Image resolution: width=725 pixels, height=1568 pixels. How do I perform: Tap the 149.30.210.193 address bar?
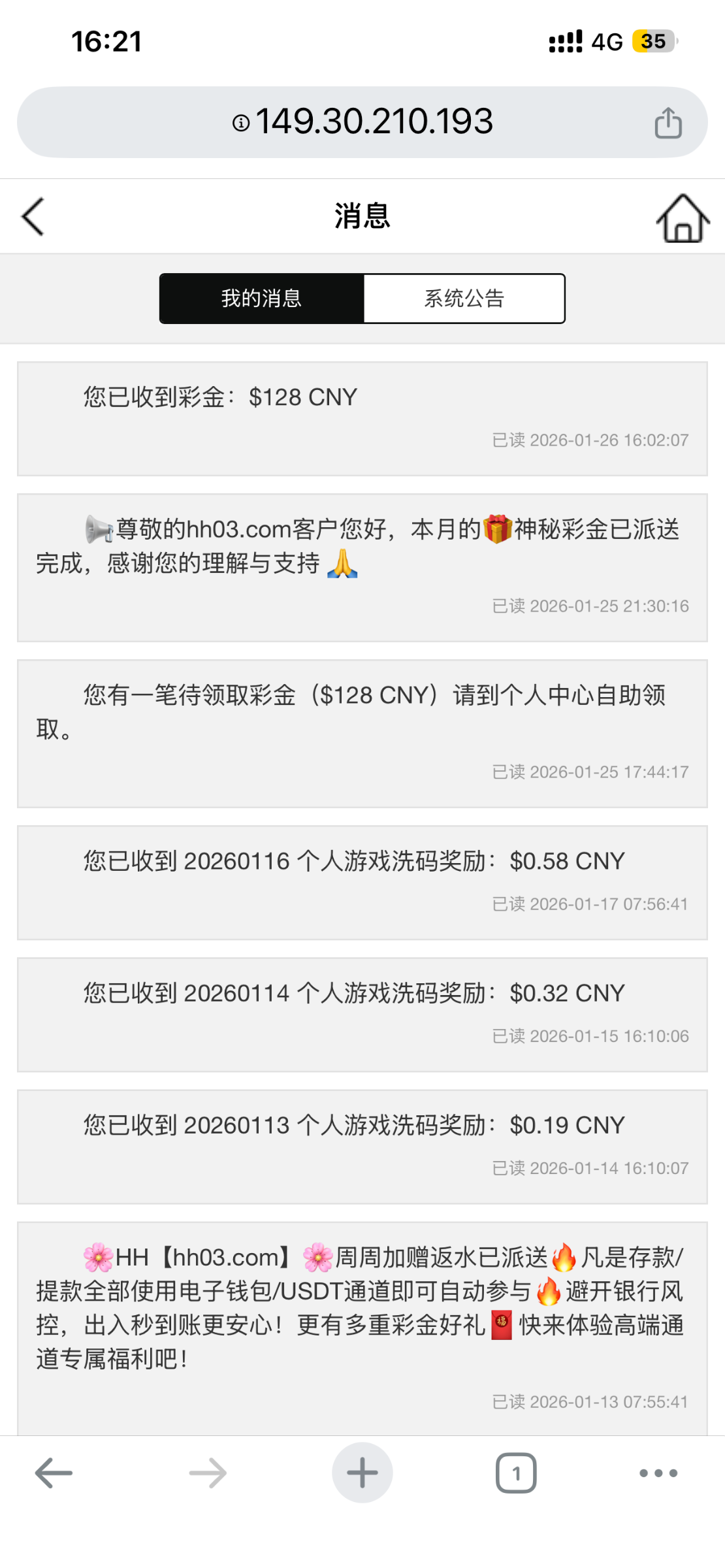(x=362, y=122)
